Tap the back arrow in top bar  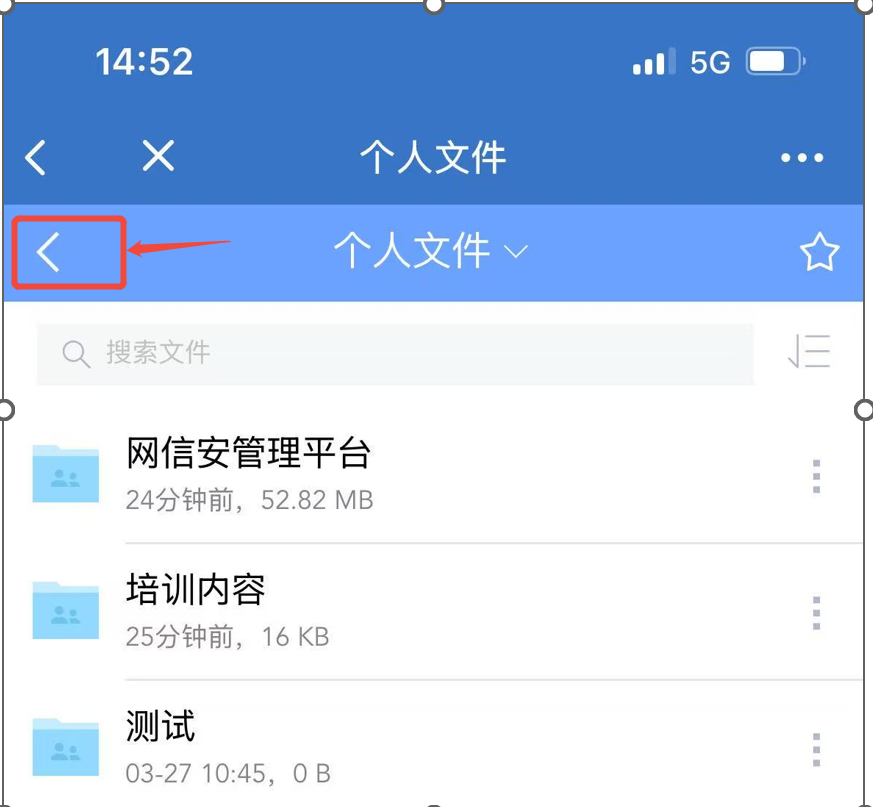[36, 157]
